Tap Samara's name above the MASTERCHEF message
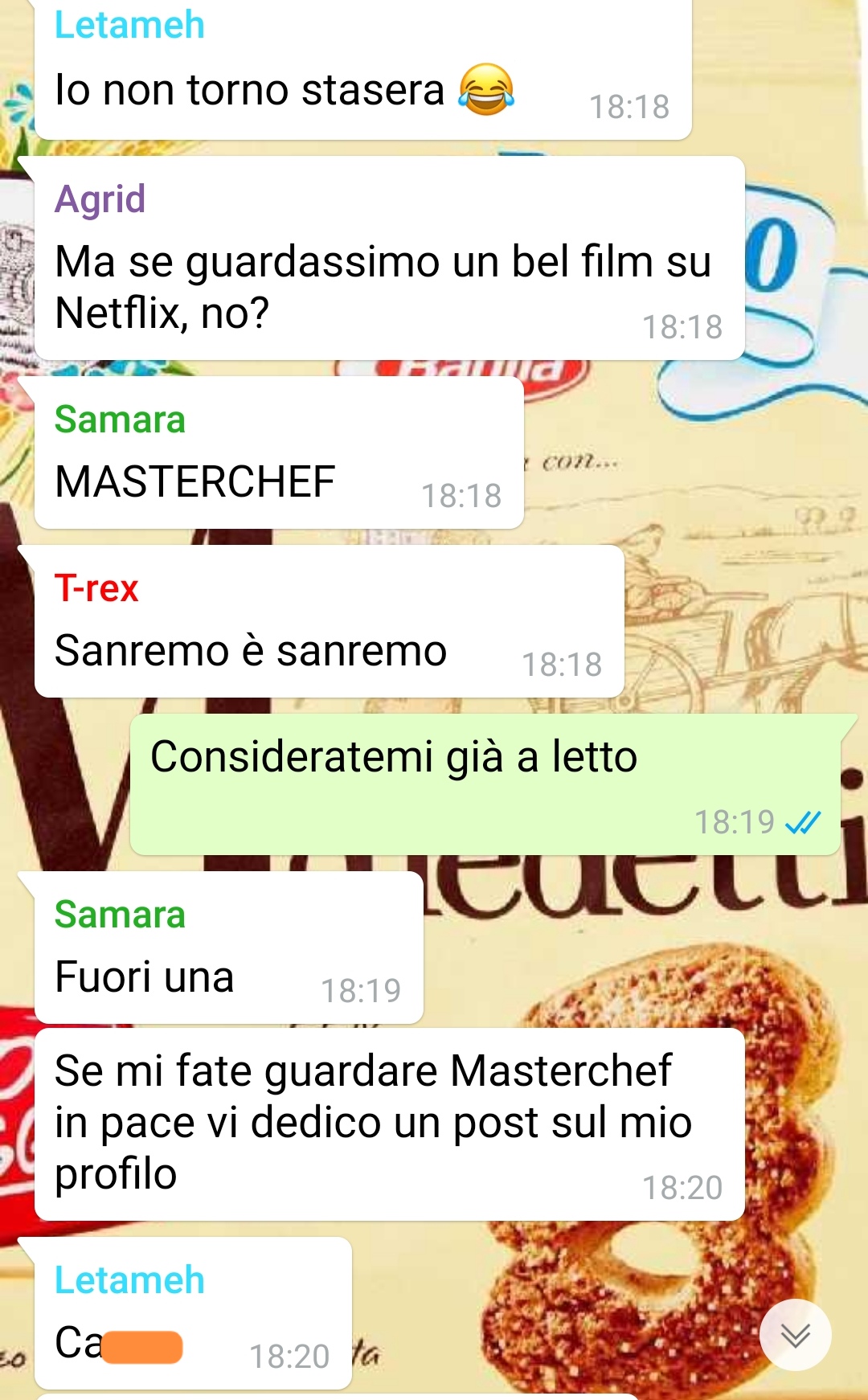The height and width of the screenshot is (1400, 868). pyautogui.click(x=120, y=420)
